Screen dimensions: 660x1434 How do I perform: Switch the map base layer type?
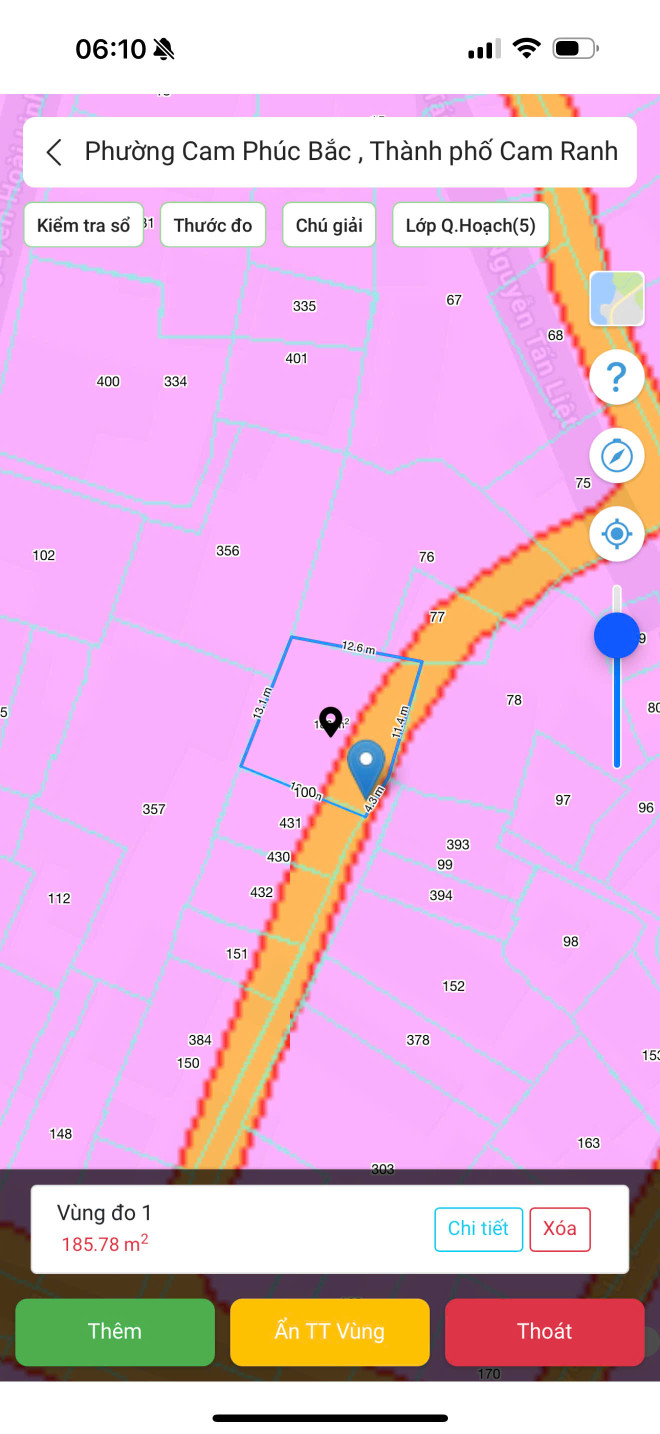(x=617, y=299)
